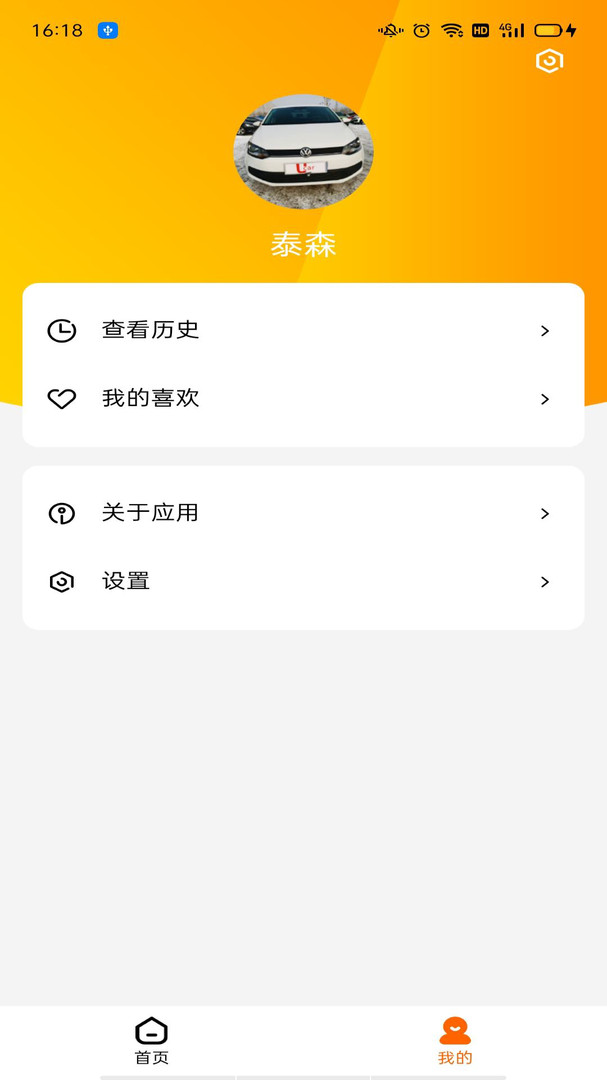
Task: Select the 我的 tab
Action: pos(455,1041)
